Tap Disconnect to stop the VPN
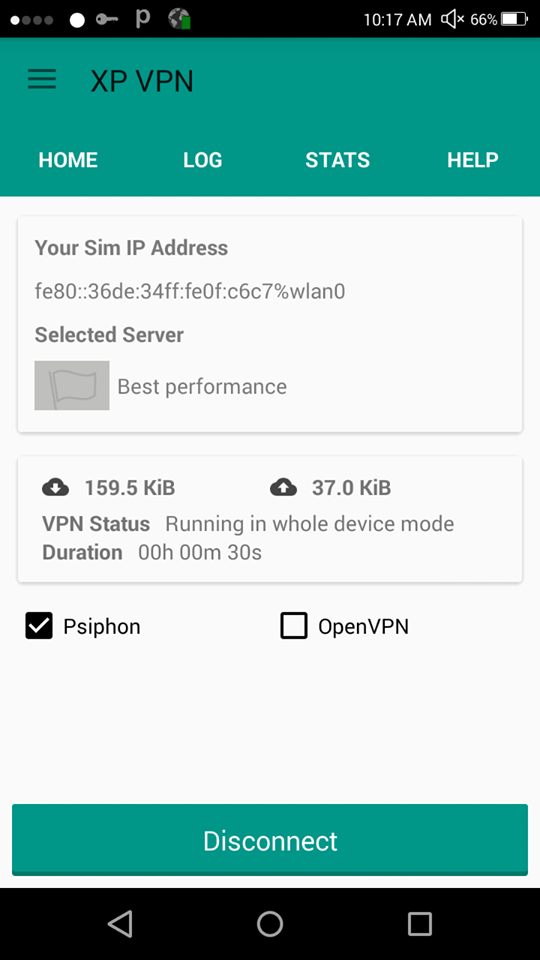540x960 pixels. point(270,840)
